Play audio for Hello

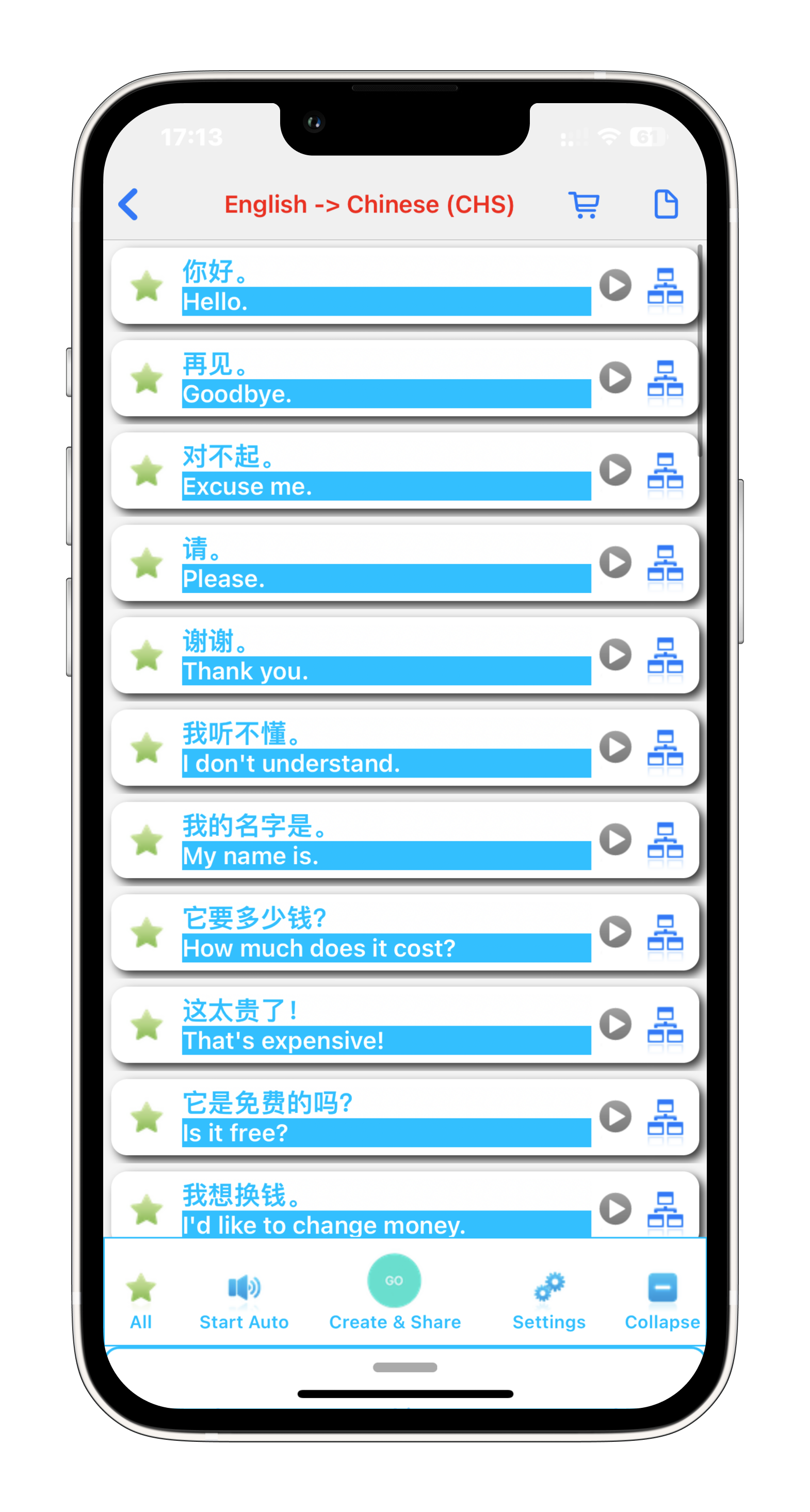[x=615, y=285]
